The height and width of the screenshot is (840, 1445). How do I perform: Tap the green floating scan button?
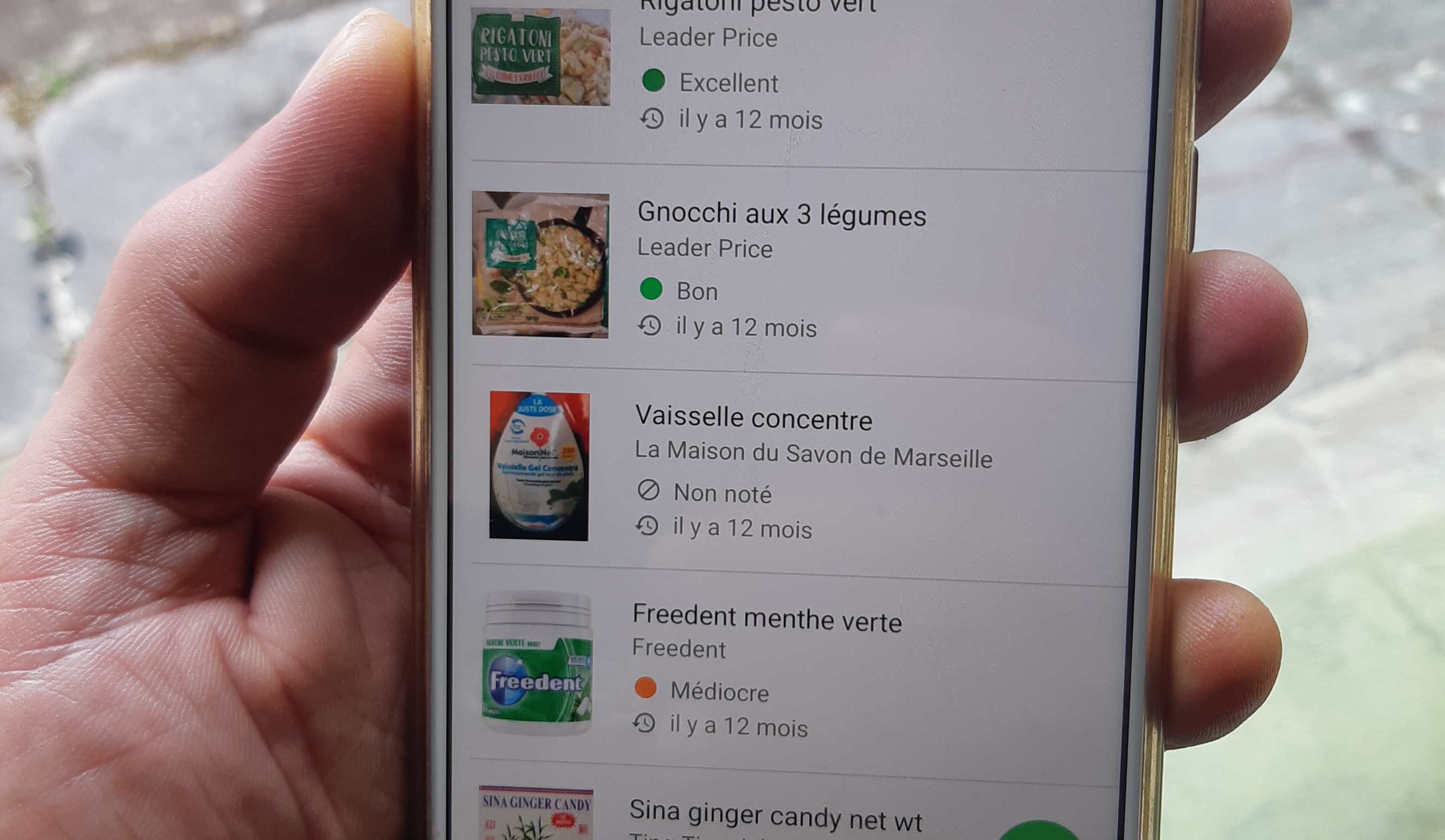1038,831
